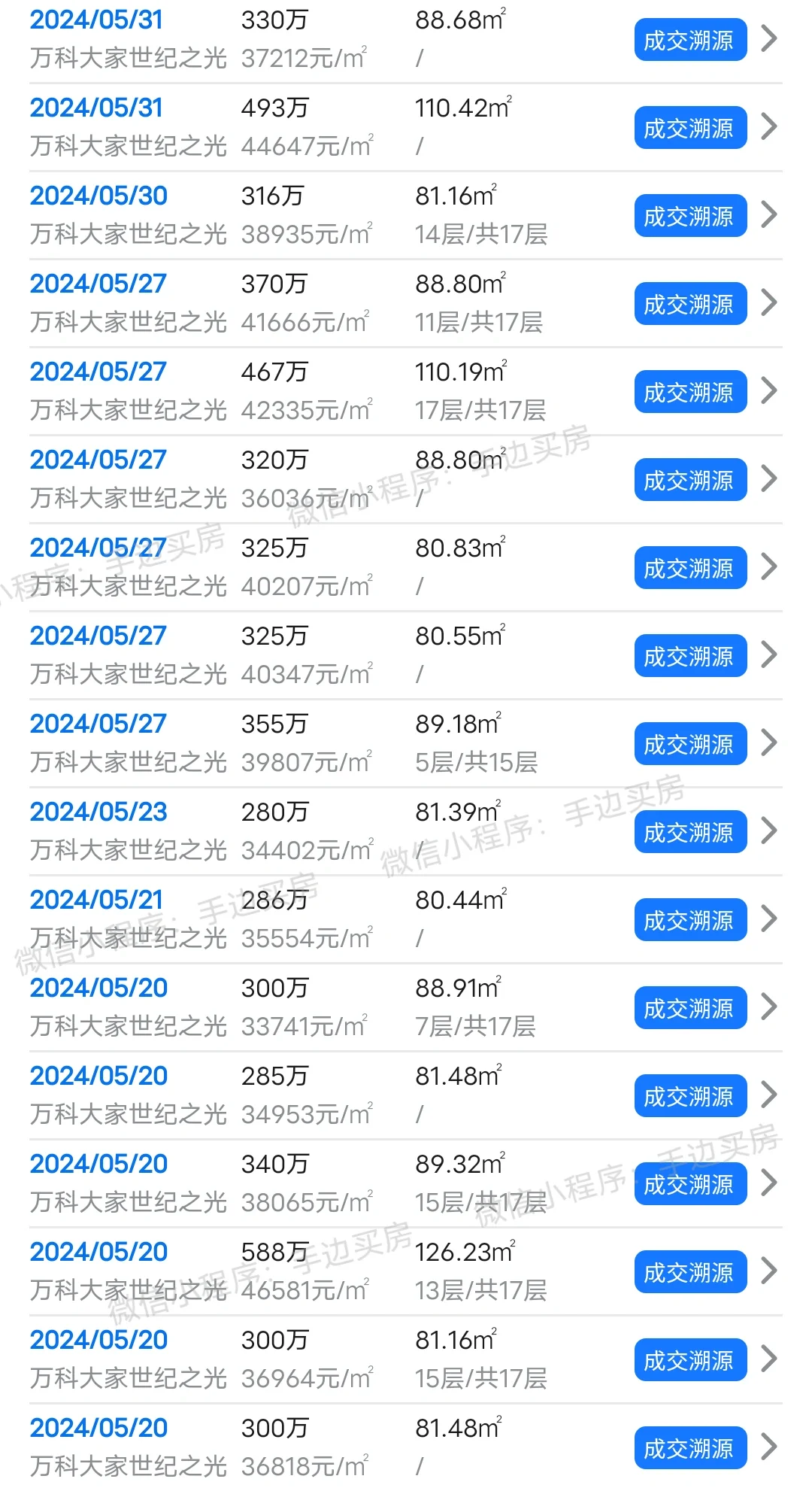Screen dimensions: 812x1488
Task: Open the chevron on the 370万 88.80㎡ row
Action: 768,303
